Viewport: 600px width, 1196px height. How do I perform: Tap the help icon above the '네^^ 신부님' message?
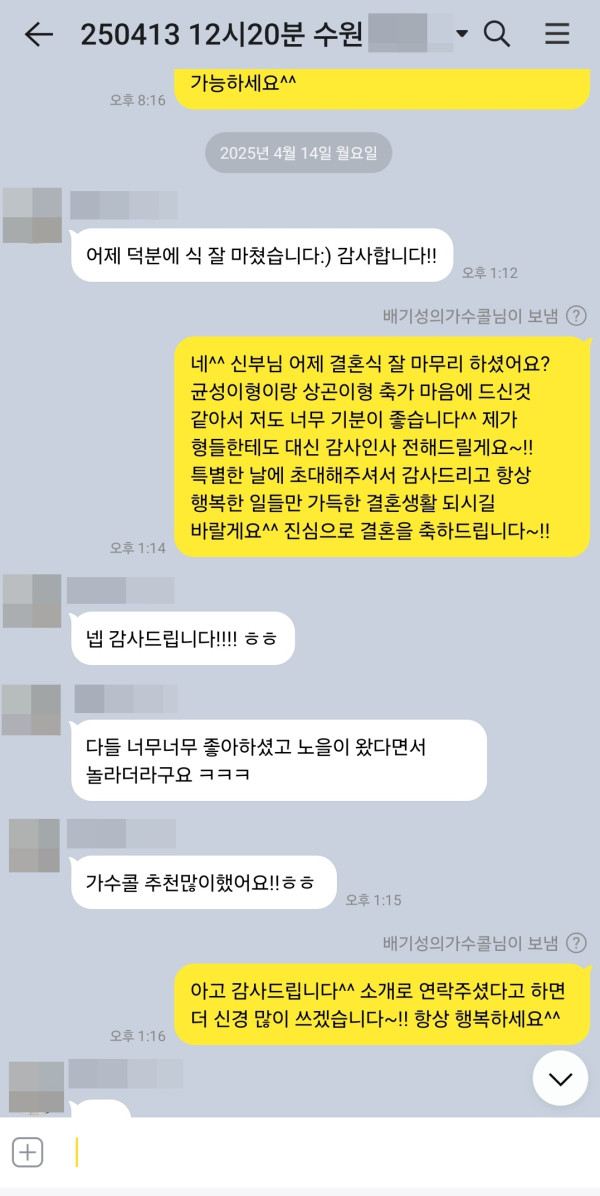coord(576,316)
